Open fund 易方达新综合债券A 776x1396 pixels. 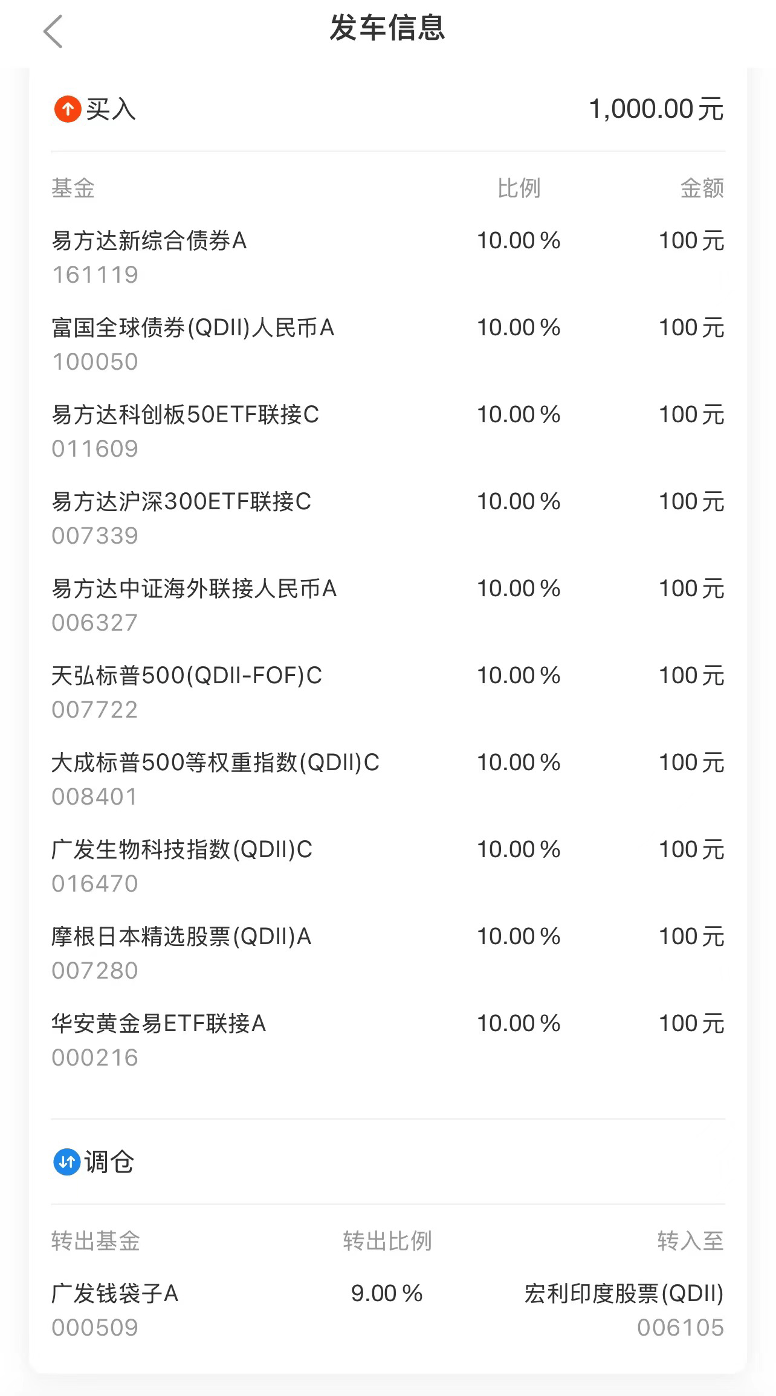[388, 257]
